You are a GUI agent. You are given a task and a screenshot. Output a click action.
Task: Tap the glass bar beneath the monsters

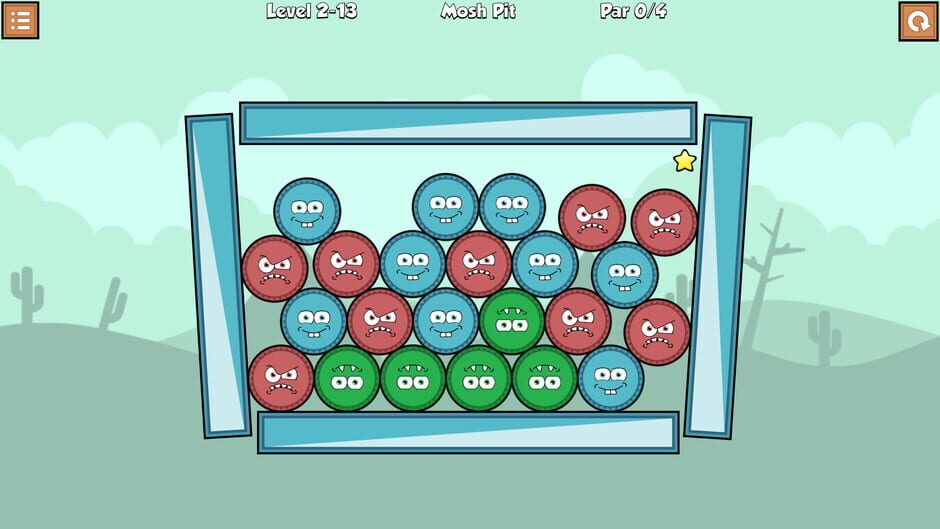(x=468, y=432)
